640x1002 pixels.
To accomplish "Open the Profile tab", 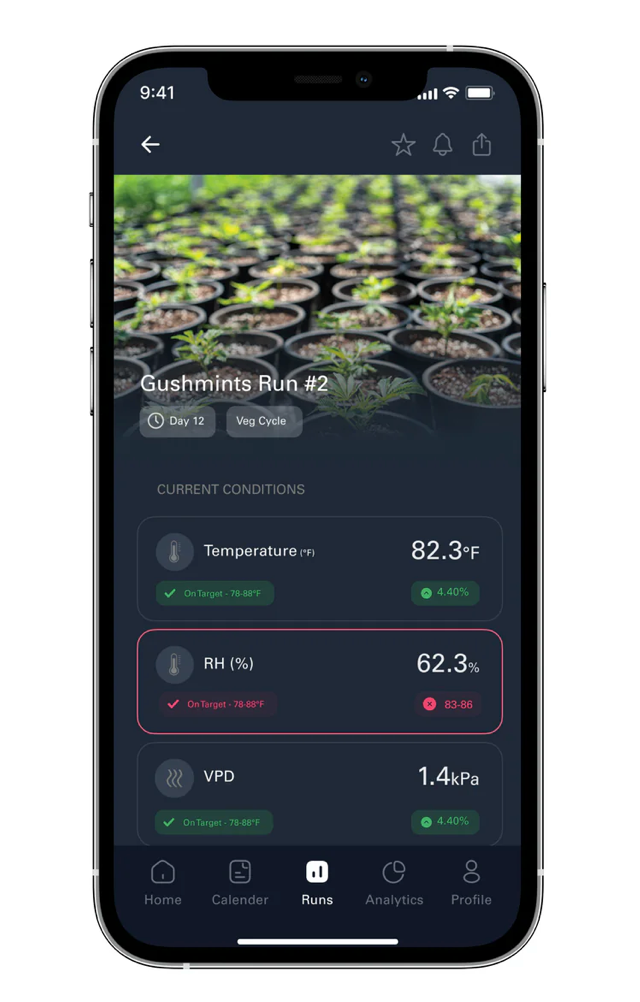I will pyautogui.click(x=471, y=883).
